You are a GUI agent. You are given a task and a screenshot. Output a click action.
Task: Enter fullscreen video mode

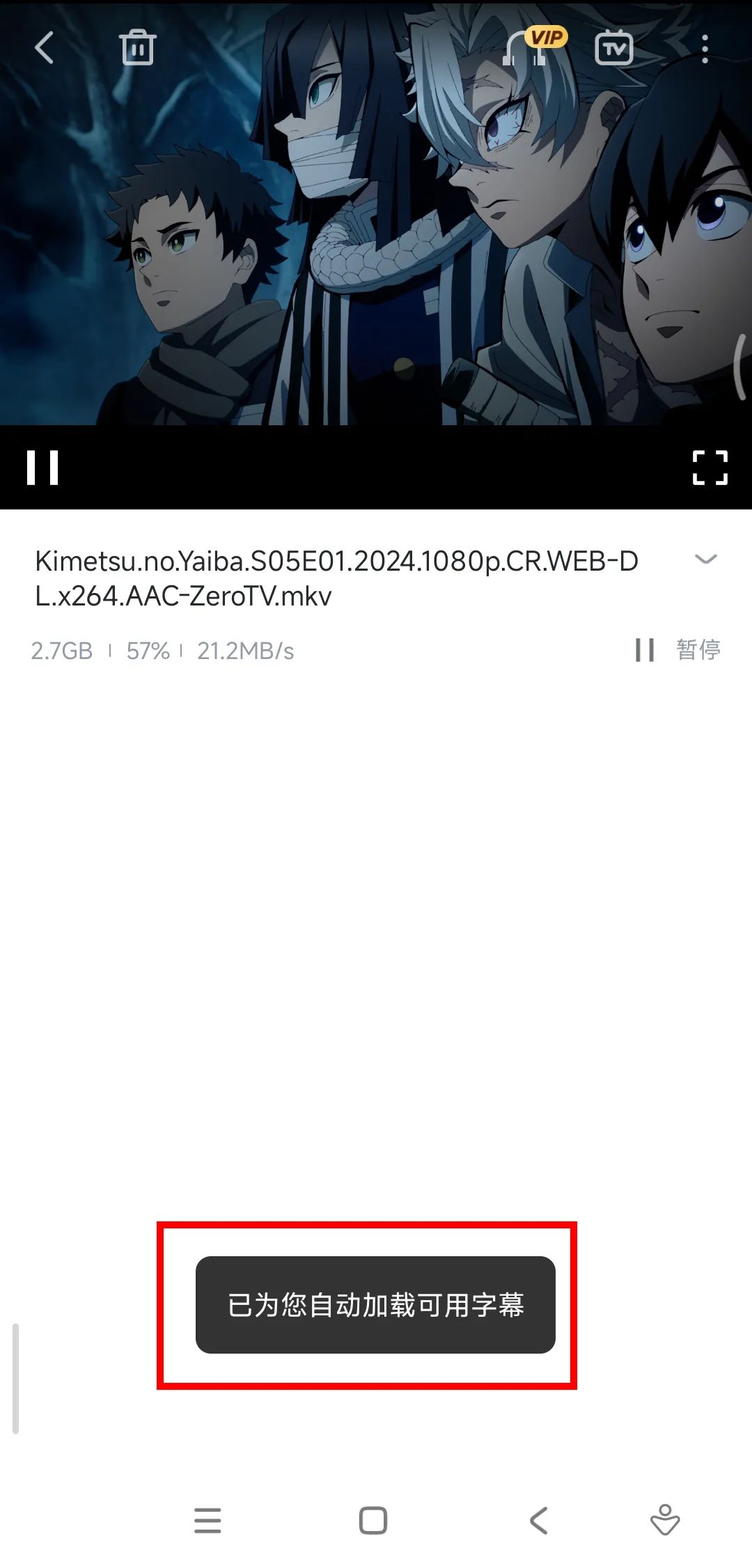click(x=710, y=467)
